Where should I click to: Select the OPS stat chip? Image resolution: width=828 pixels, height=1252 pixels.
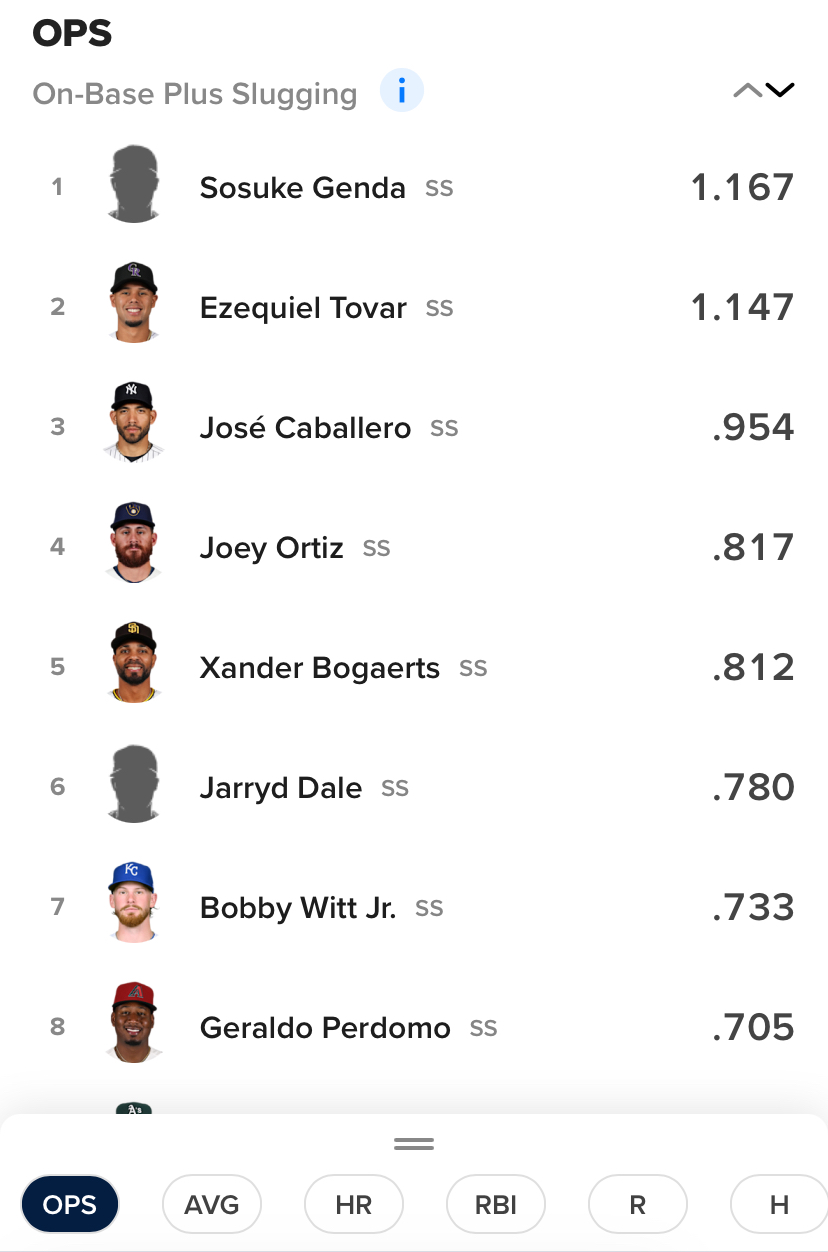[70, 1204]
